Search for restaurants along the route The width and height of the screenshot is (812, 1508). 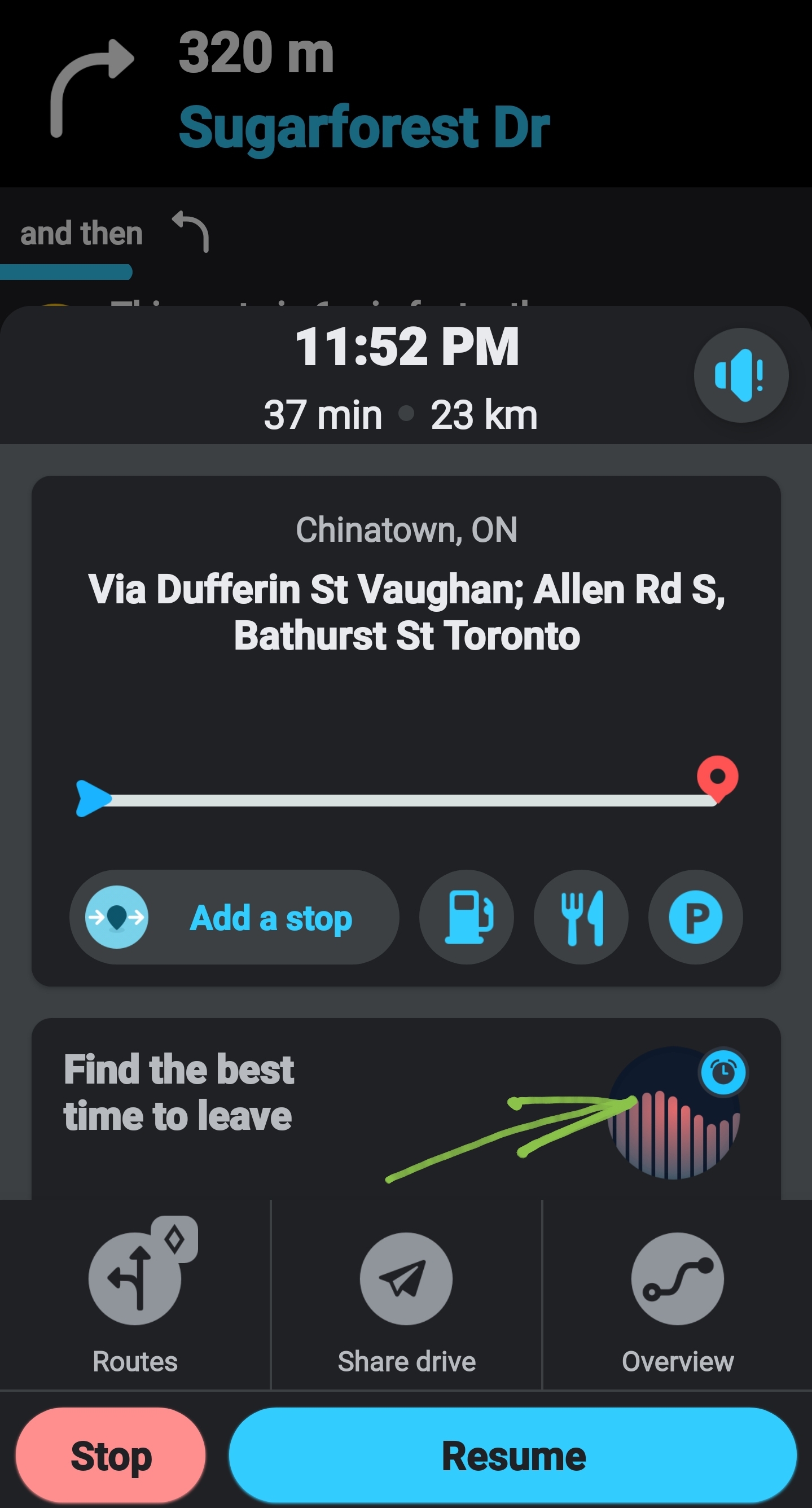581,917
